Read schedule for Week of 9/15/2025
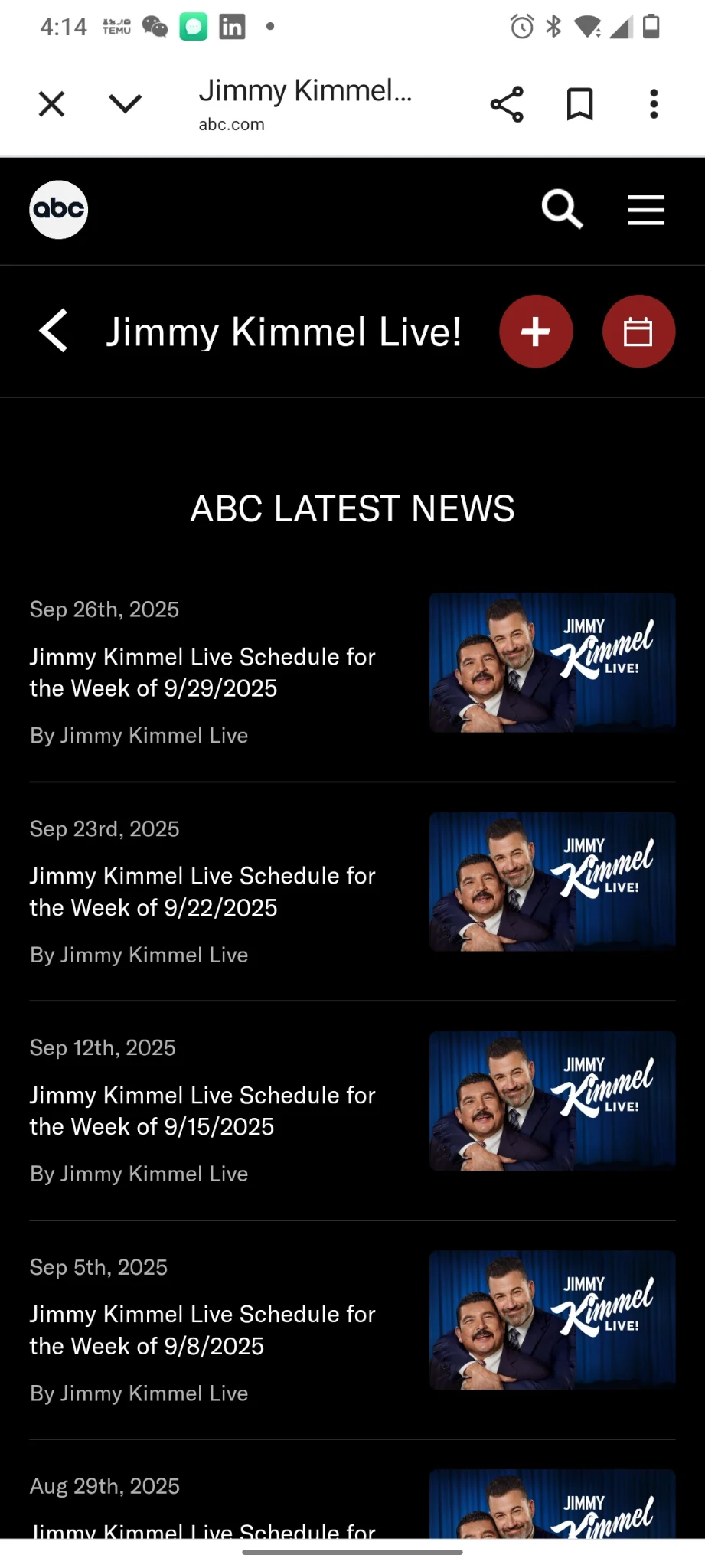This screenshot has height=1568, width=705. point(202,1110)
